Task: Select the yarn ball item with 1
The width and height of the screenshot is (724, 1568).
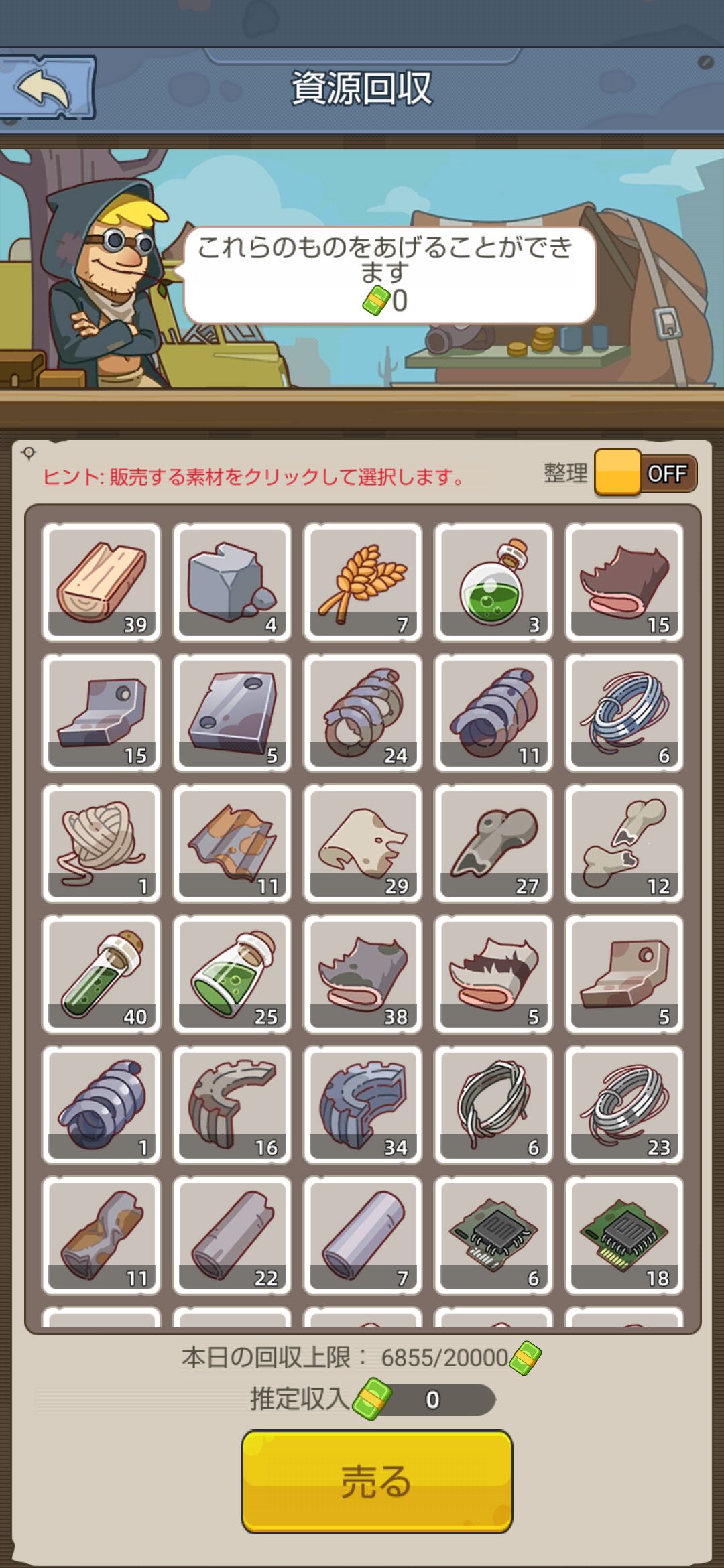Action: pyautogui.click(x=101, y=843)
